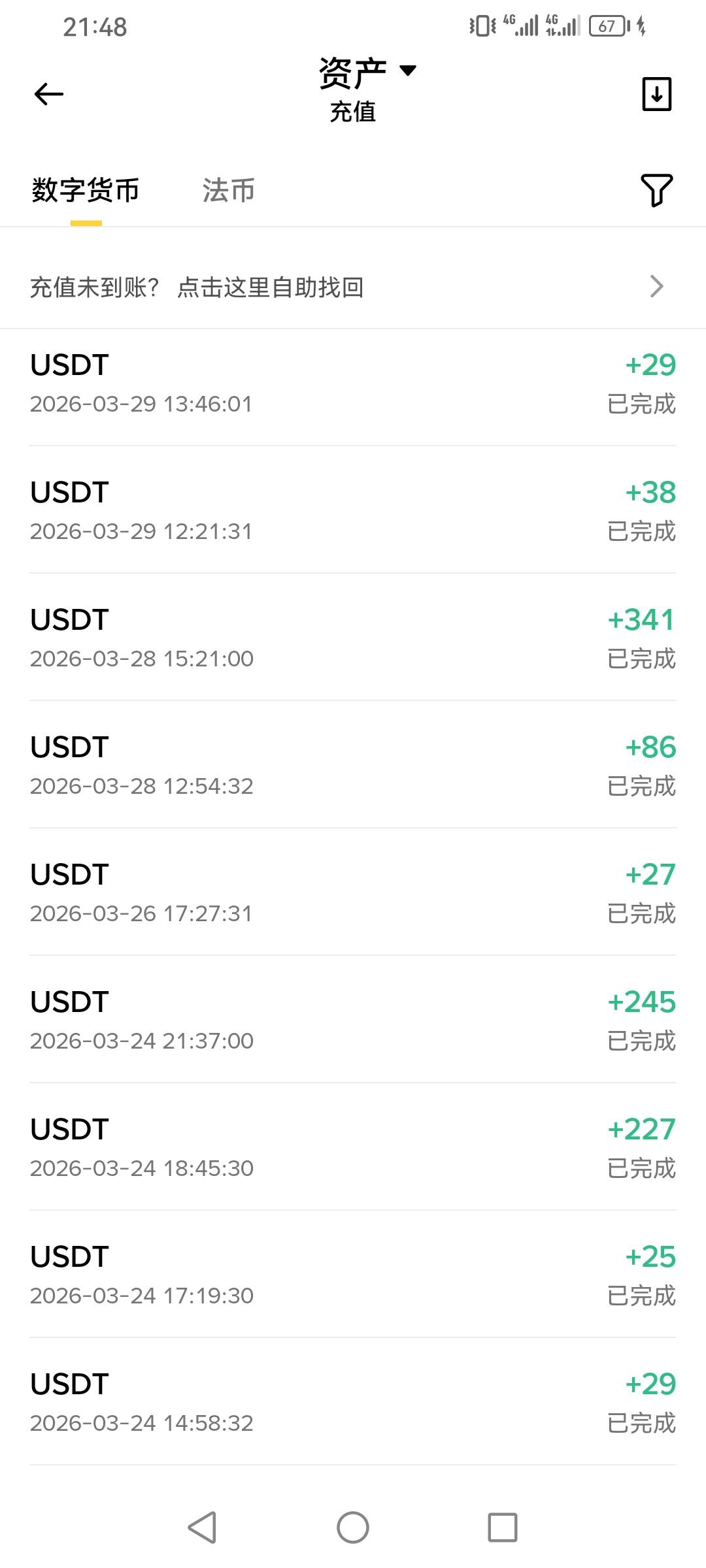
Task: View the +245 USDT deposit details
Action: (353, 1021)
